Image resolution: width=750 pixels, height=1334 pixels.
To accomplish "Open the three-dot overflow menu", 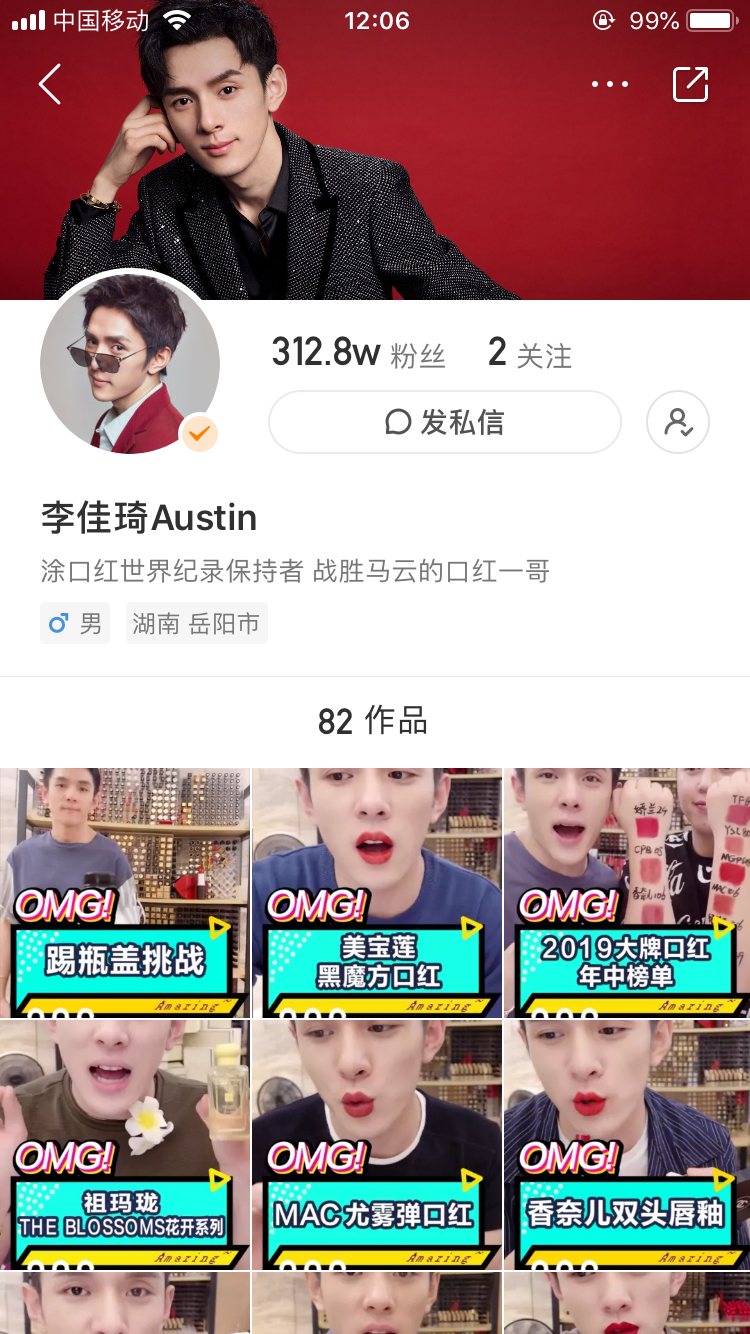I will (609, 84).
